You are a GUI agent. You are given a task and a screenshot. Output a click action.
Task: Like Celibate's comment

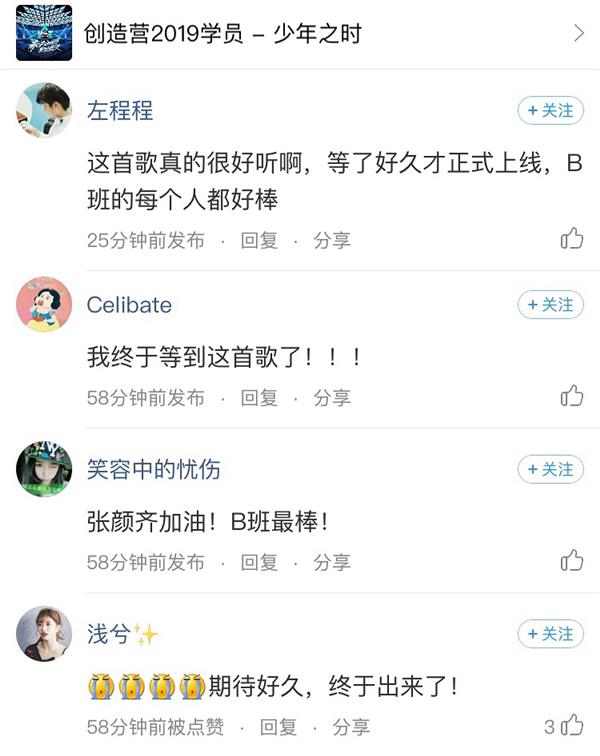pos(572,396)
